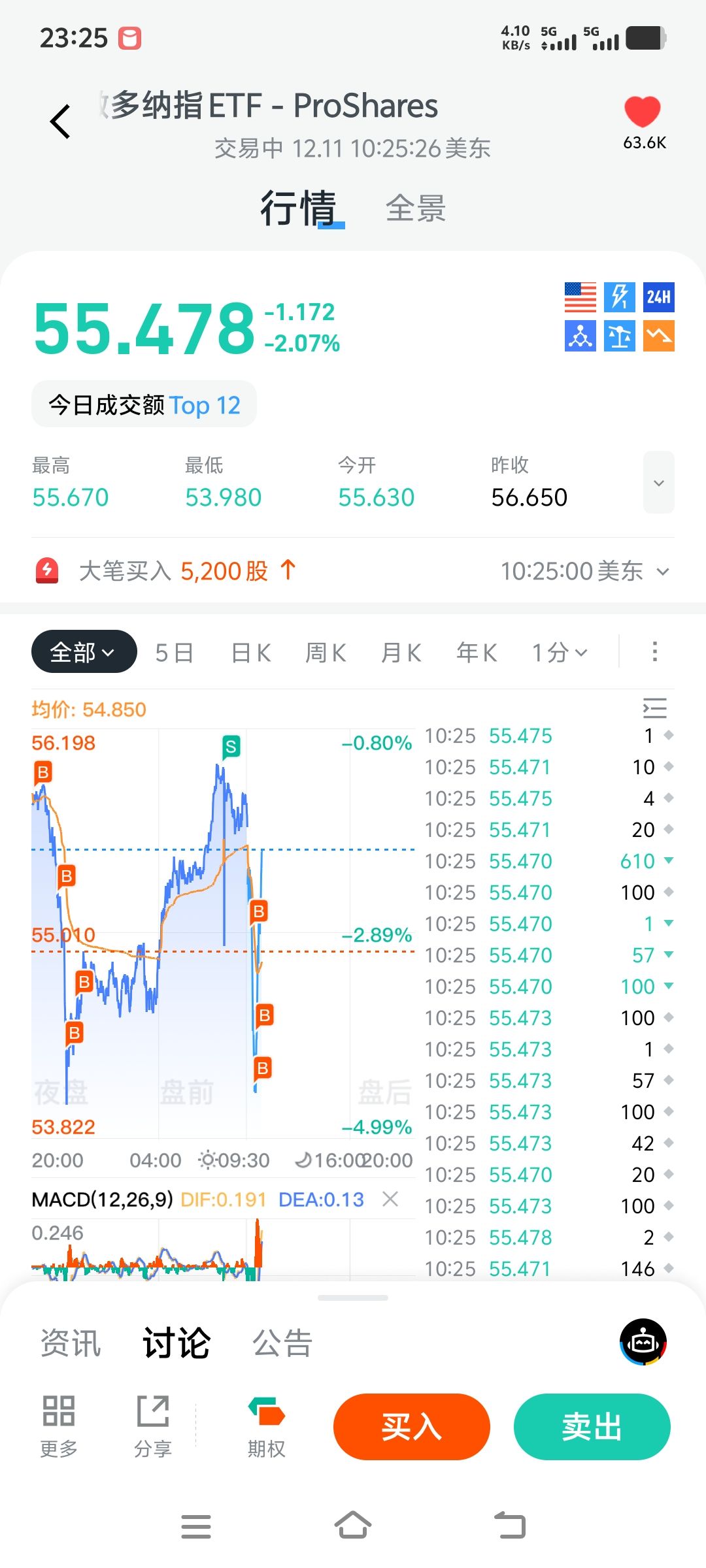Open 期权 options trading
This screenshot has width=706, height=1568.
tap(266, 1426)
